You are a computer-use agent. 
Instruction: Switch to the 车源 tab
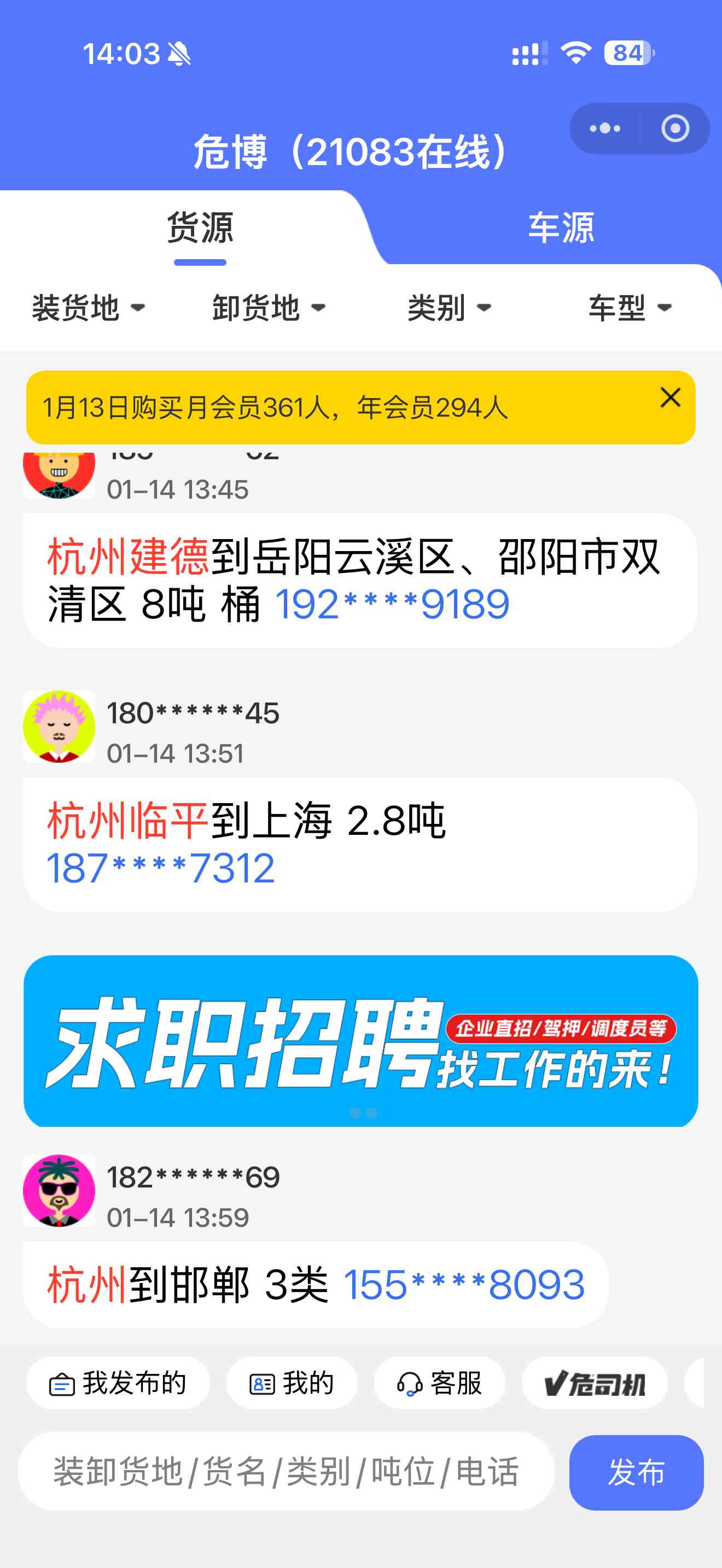[x=561, y=229]
